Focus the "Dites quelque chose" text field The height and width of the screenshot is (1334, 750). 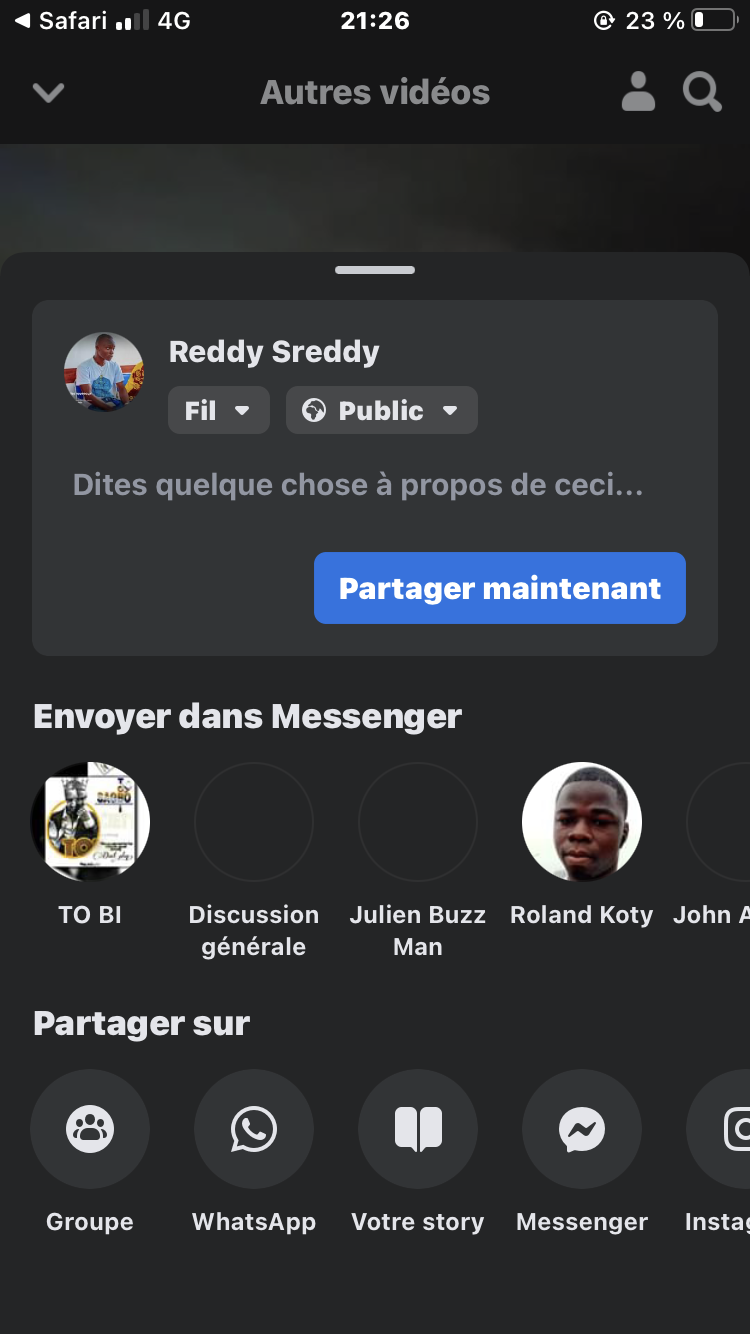pos(358,485)
